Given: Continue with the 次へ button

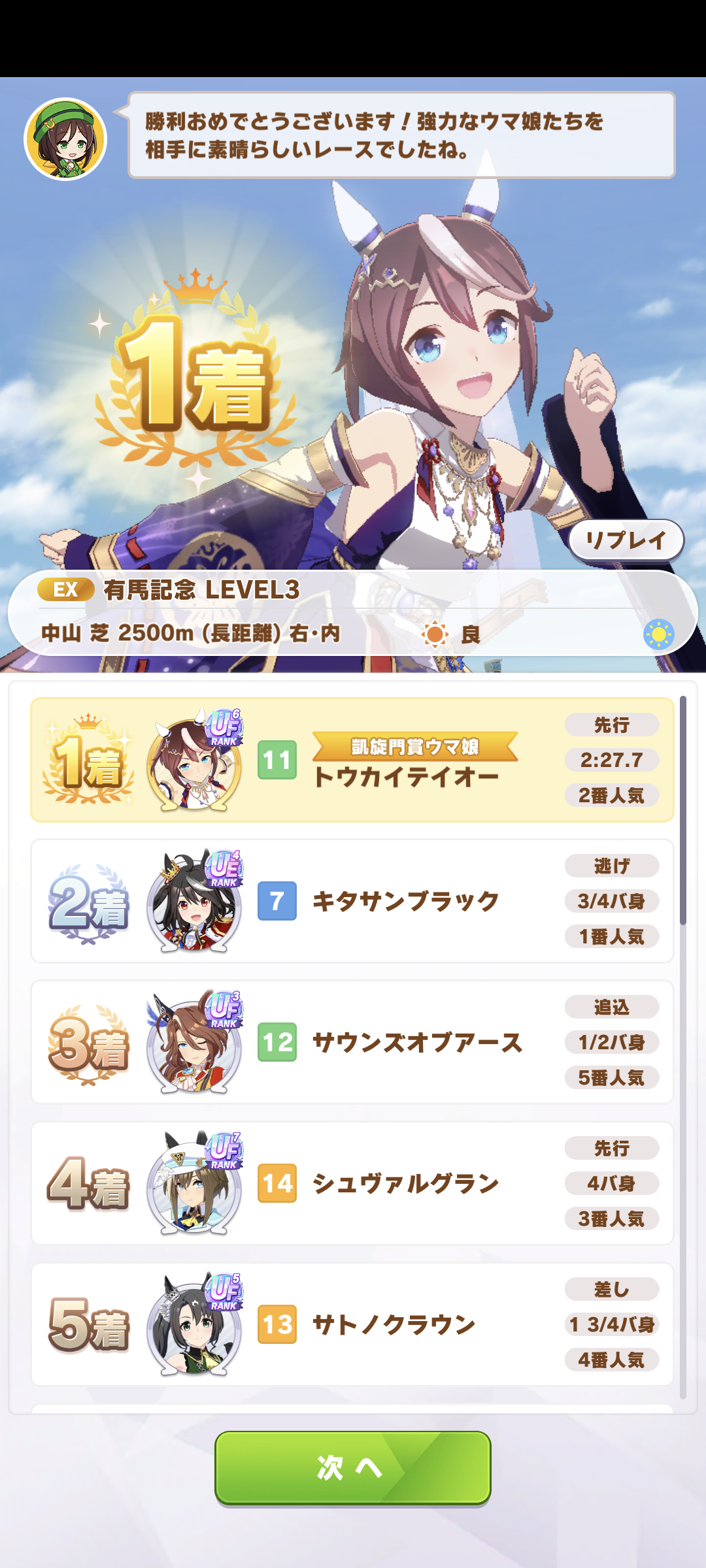Looking at the screenshot, I should pyautogui.click(x=352, y=1467).
